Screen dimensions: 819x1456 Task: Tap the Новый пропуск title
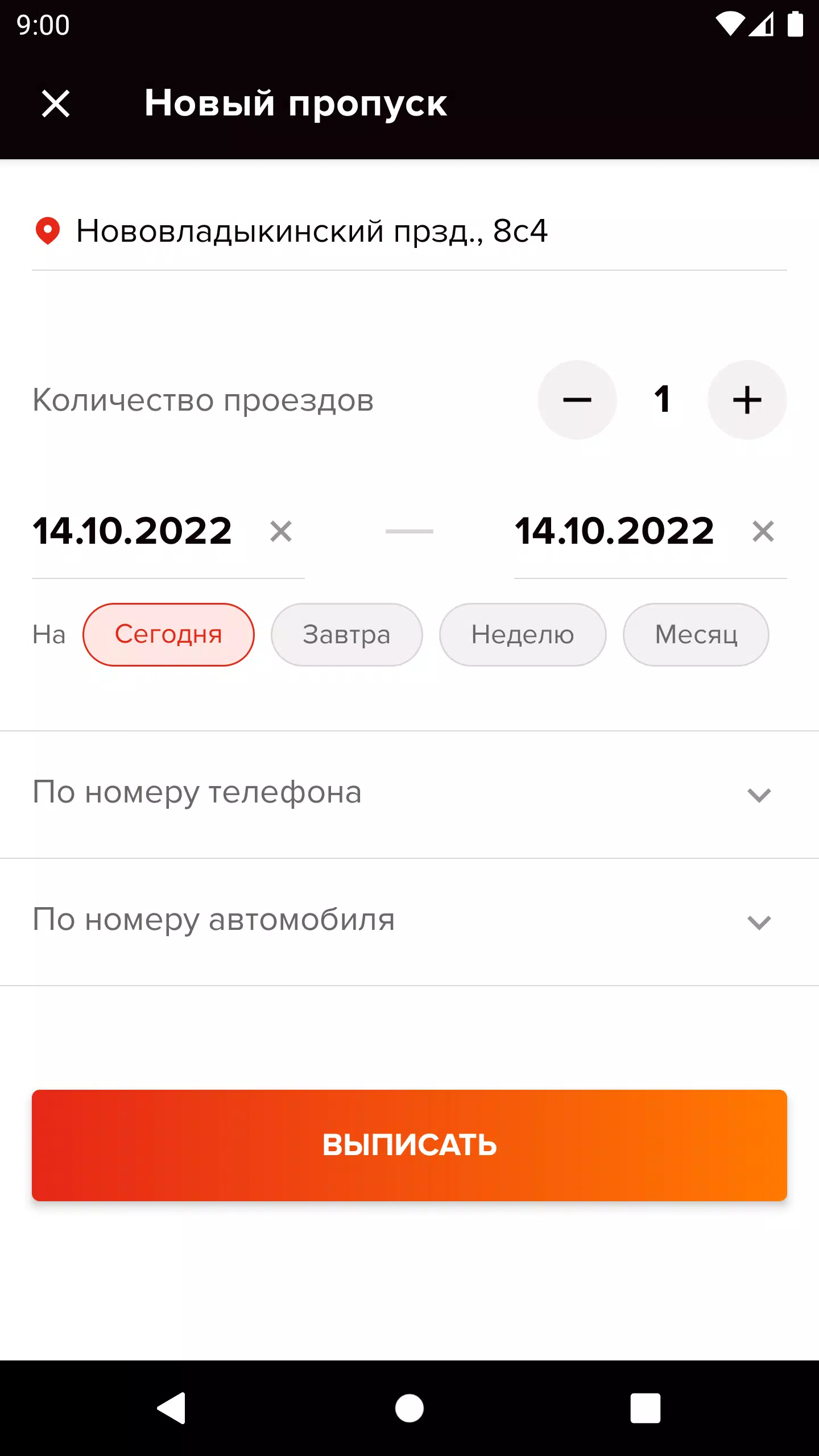296,104
